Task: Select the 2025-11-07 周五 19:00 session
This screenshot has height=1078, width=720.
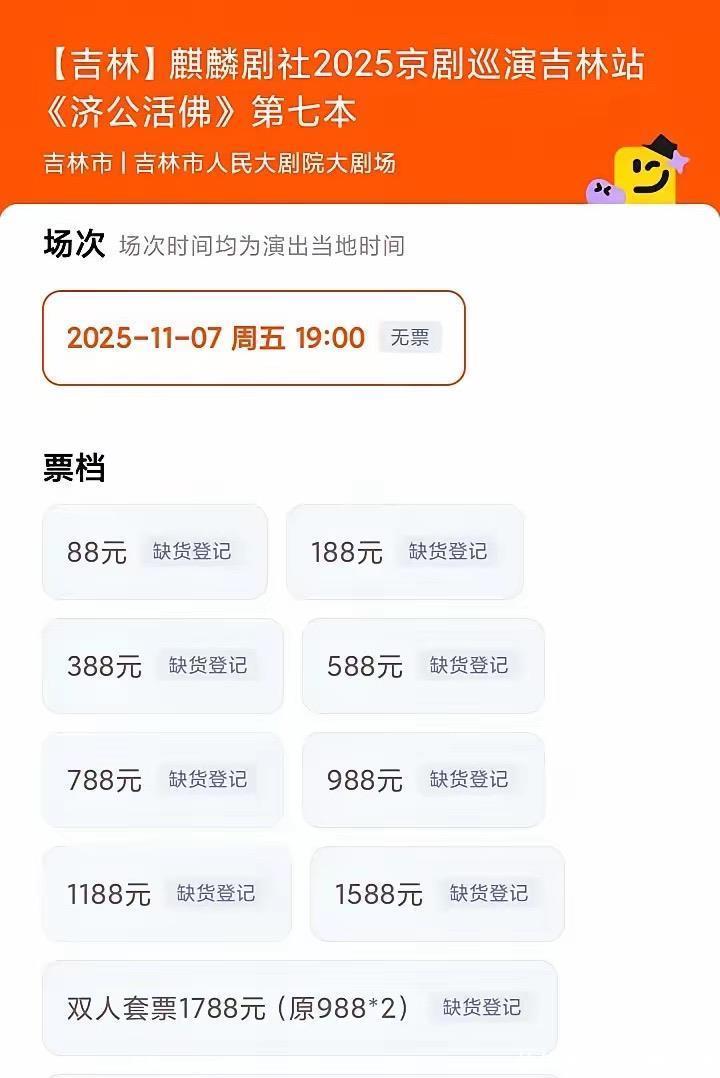Action: (254, 338)
